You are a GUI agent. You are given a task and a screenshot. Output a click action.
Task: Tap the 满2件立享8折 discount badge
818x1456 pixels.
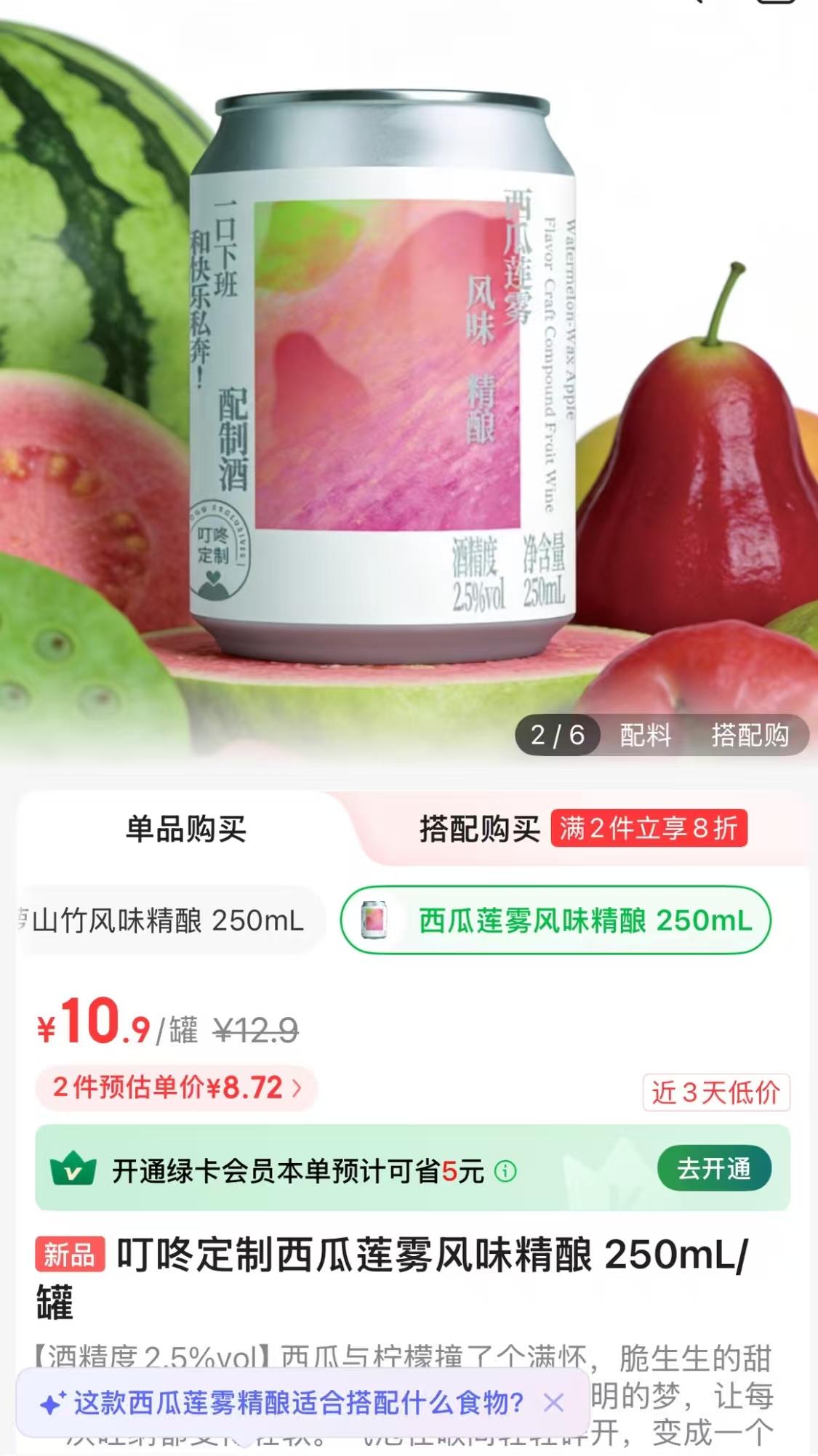tap(650, 829)
